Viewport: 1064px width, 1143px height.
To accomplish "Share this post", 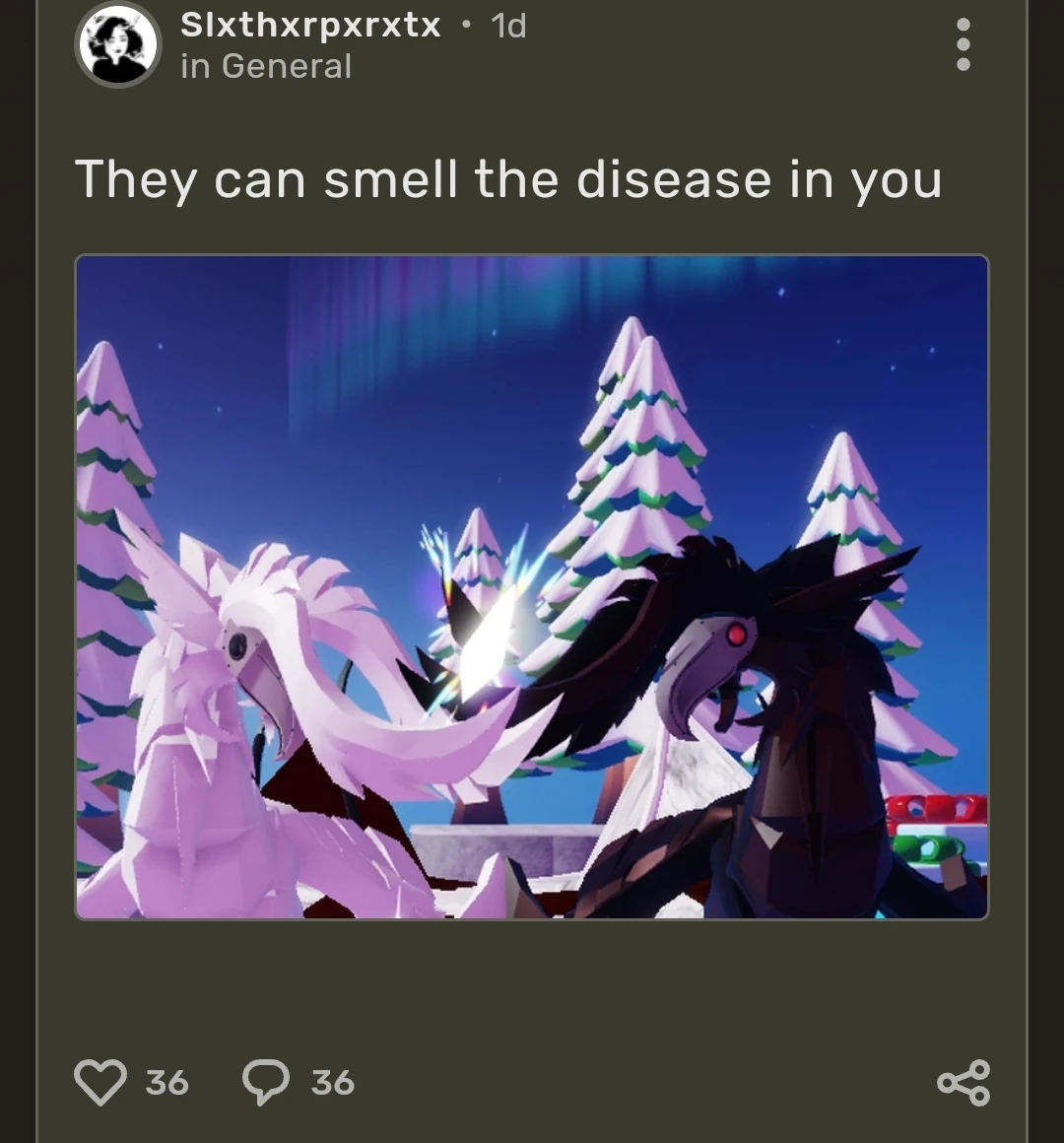I will (963, 1082).
